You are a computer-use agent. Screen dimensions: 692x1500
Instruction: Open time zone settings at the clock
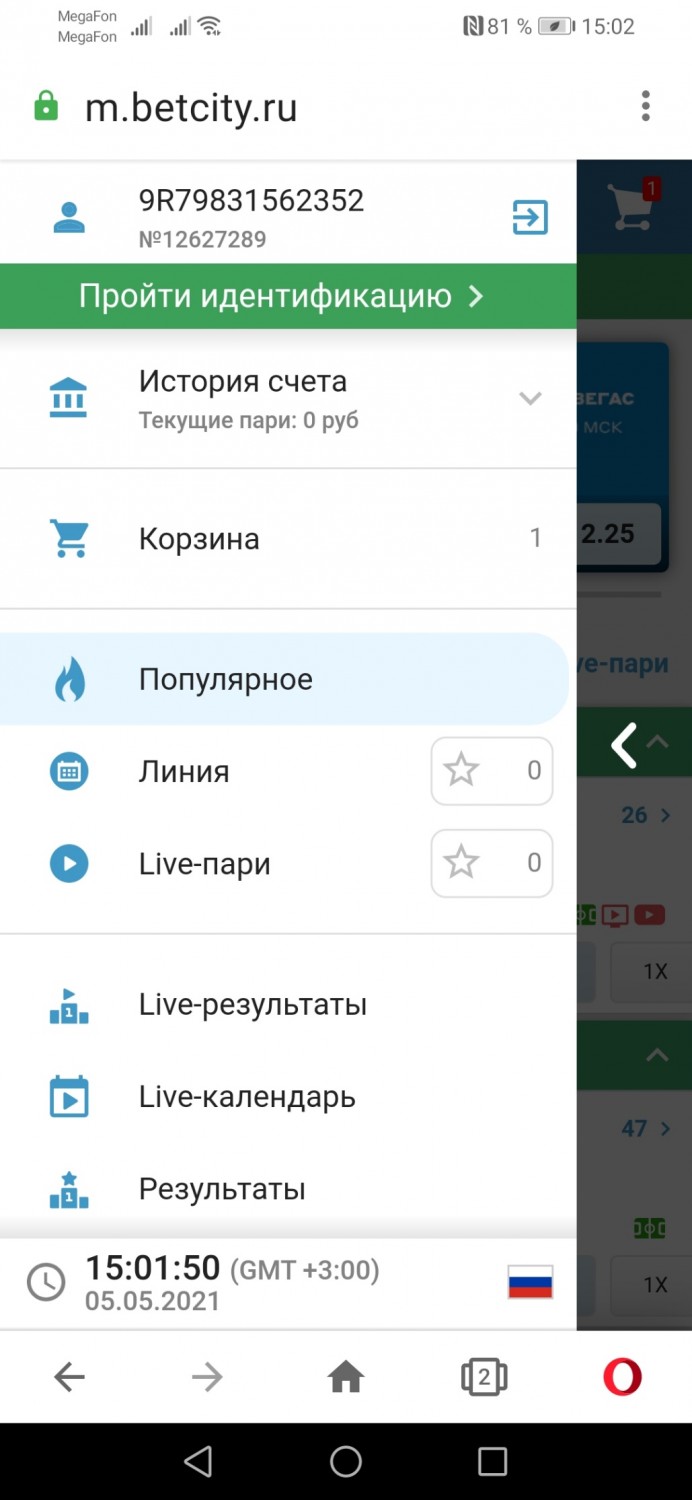[x=45, y=1282]
